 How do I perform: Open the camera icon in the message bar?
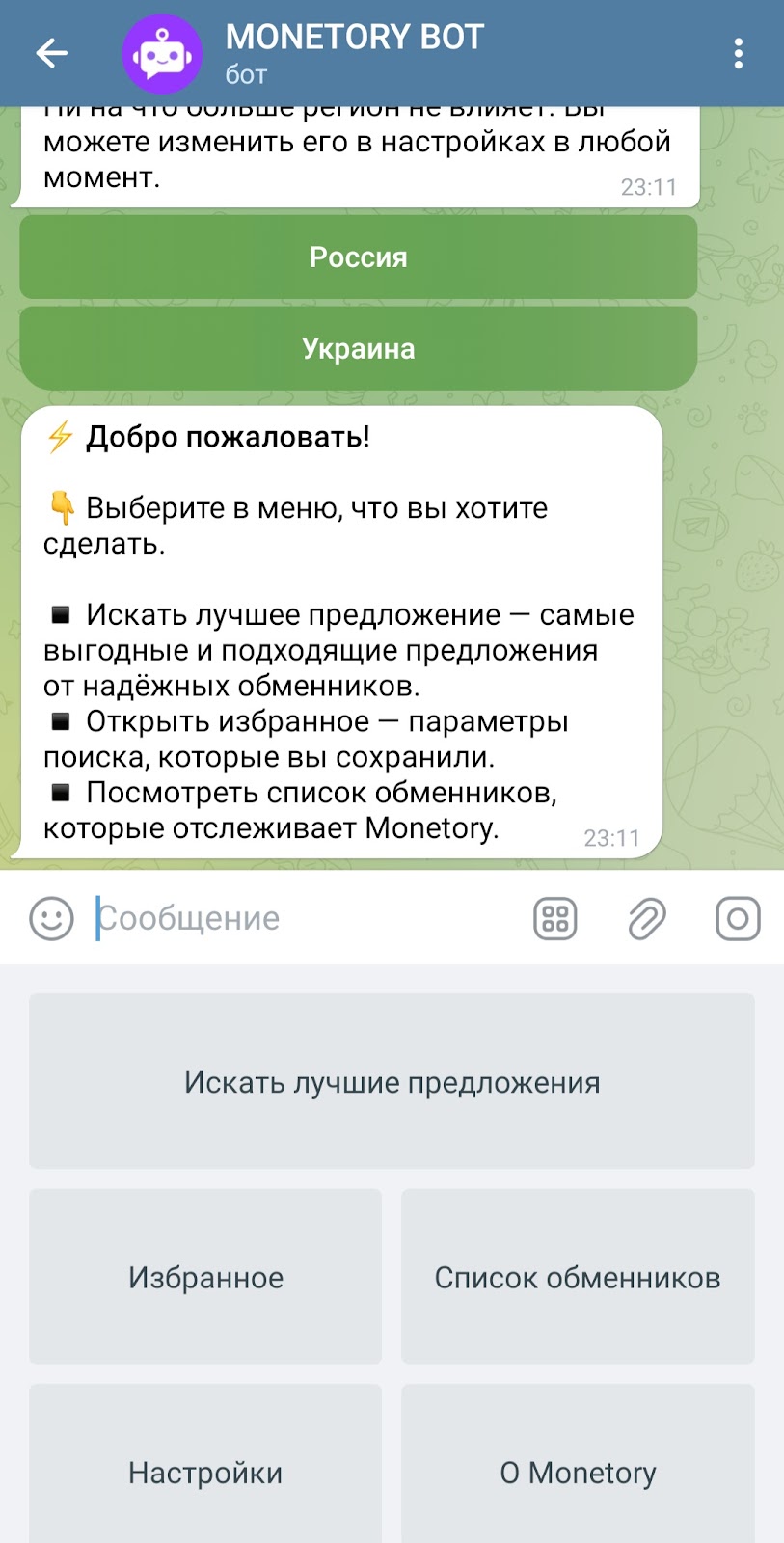point(738,918)
